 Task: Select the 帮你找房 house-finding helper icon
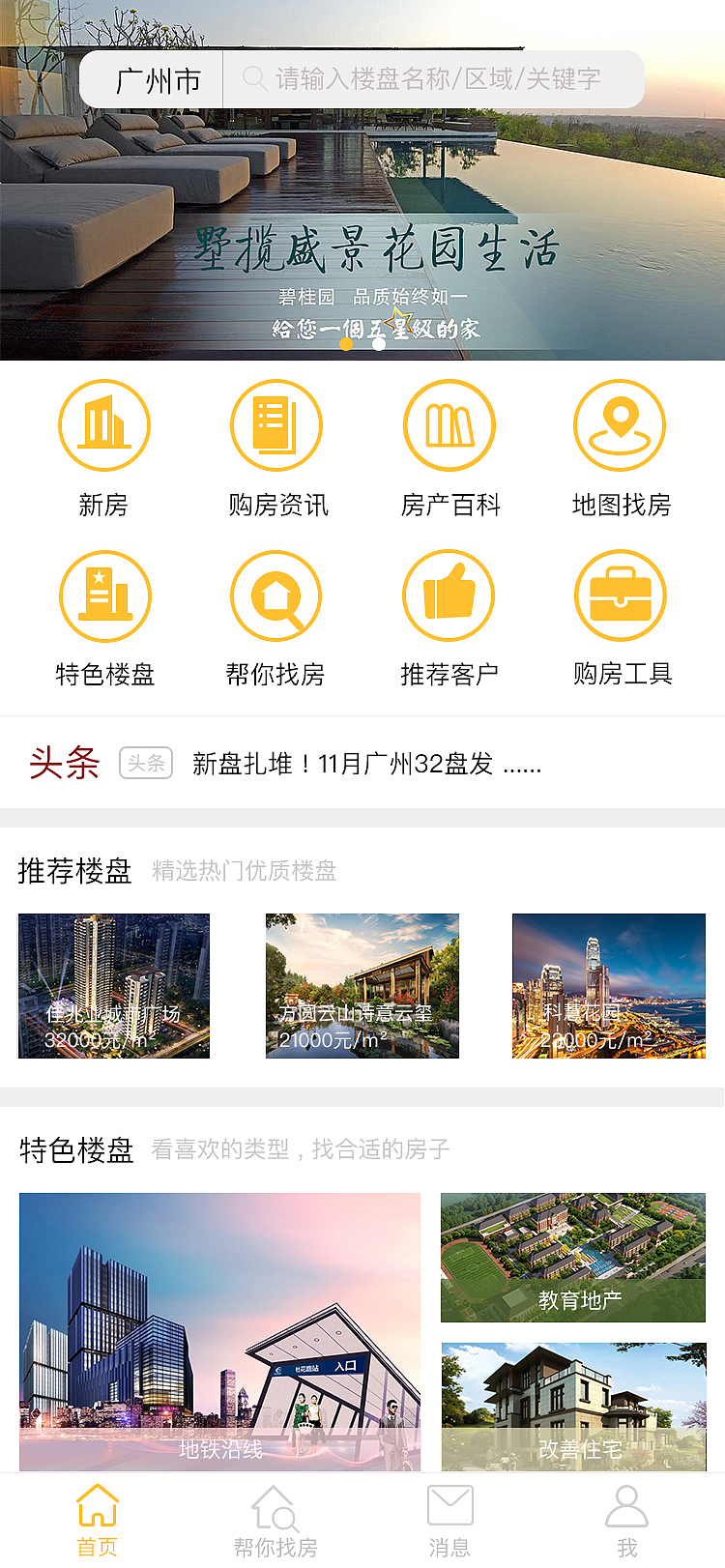point(275,595)
